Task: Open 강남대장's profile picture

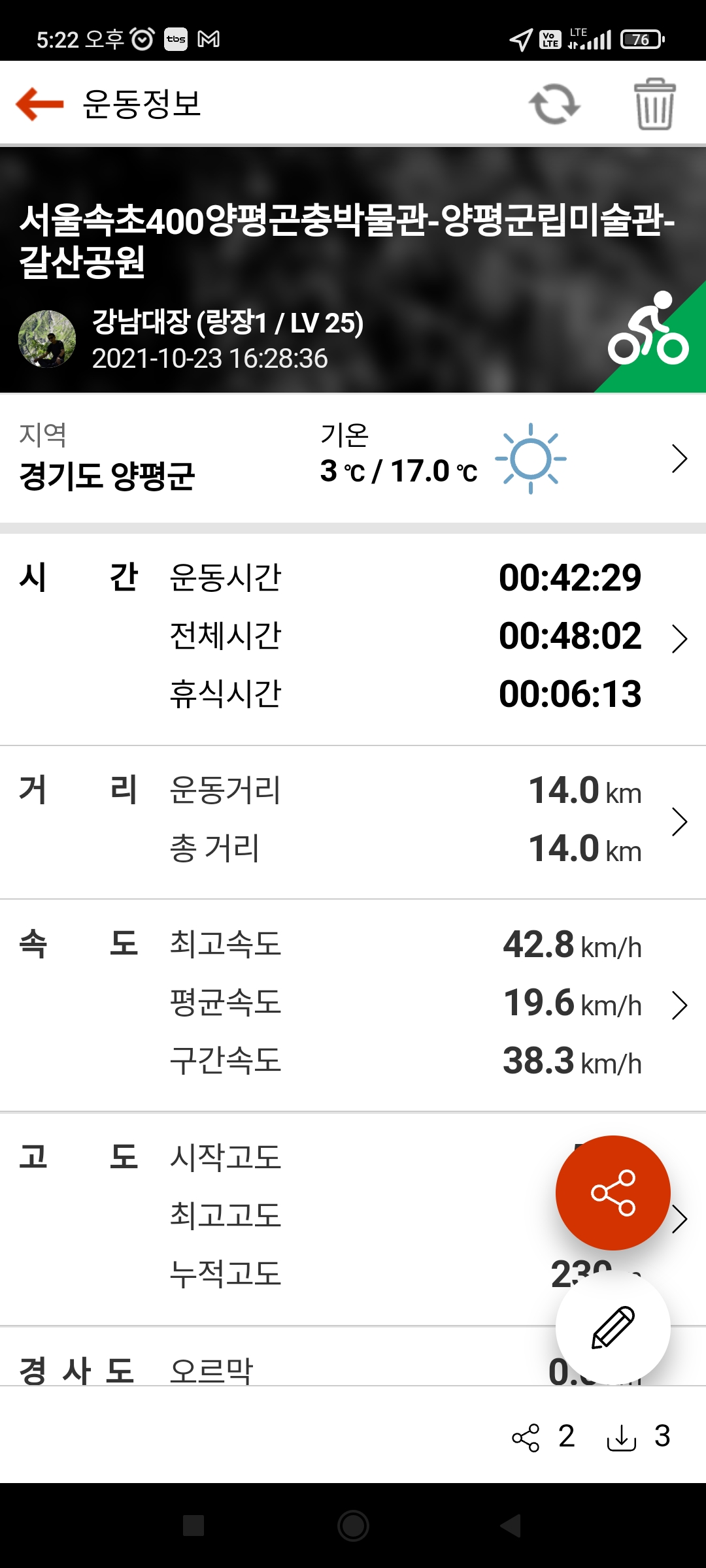Action: [x=47, y=339]
